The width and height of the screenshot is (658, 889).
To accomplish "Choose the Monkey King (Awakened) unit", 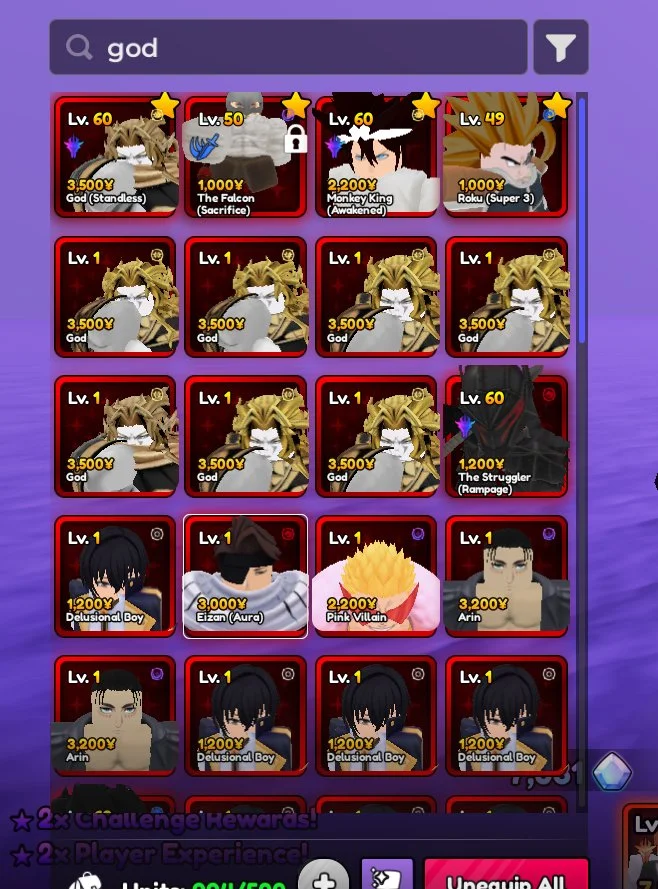I will tap(376, 156).
